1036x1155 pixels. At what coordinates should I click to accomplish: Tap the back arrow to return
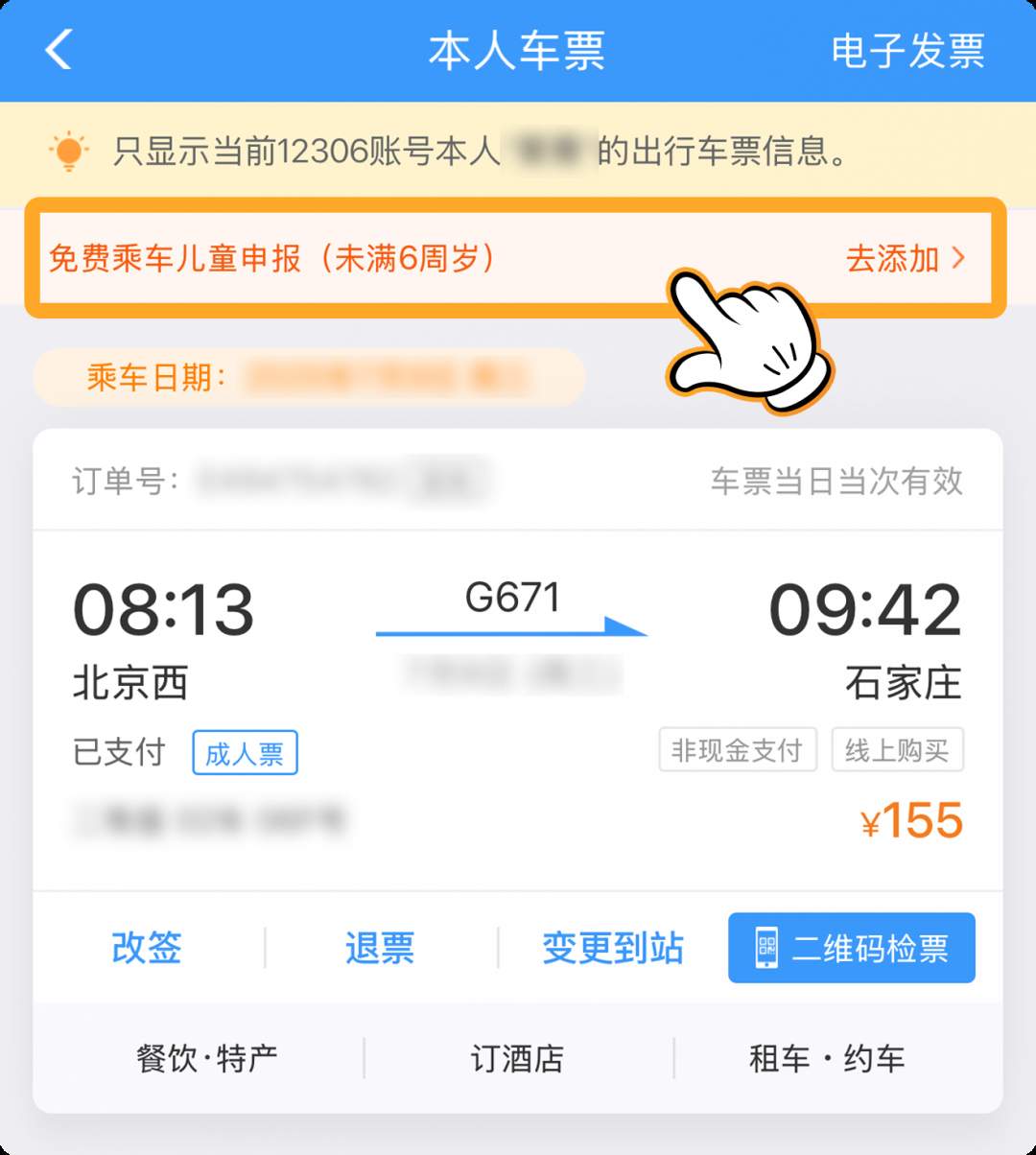(x=58, y=50)
